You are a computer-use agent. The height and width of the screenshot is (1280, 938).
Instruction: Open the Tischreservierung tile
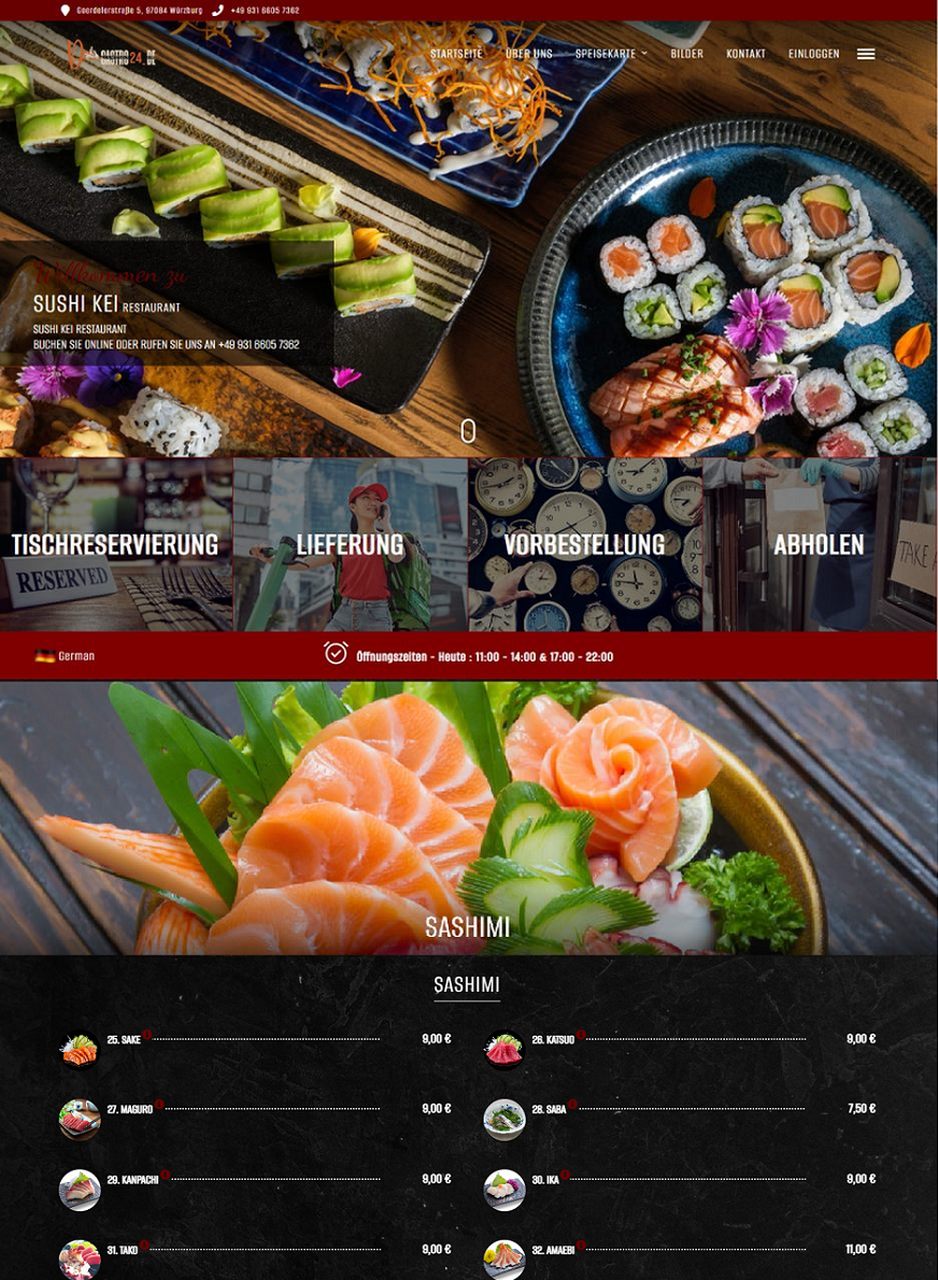pos(115,545)
